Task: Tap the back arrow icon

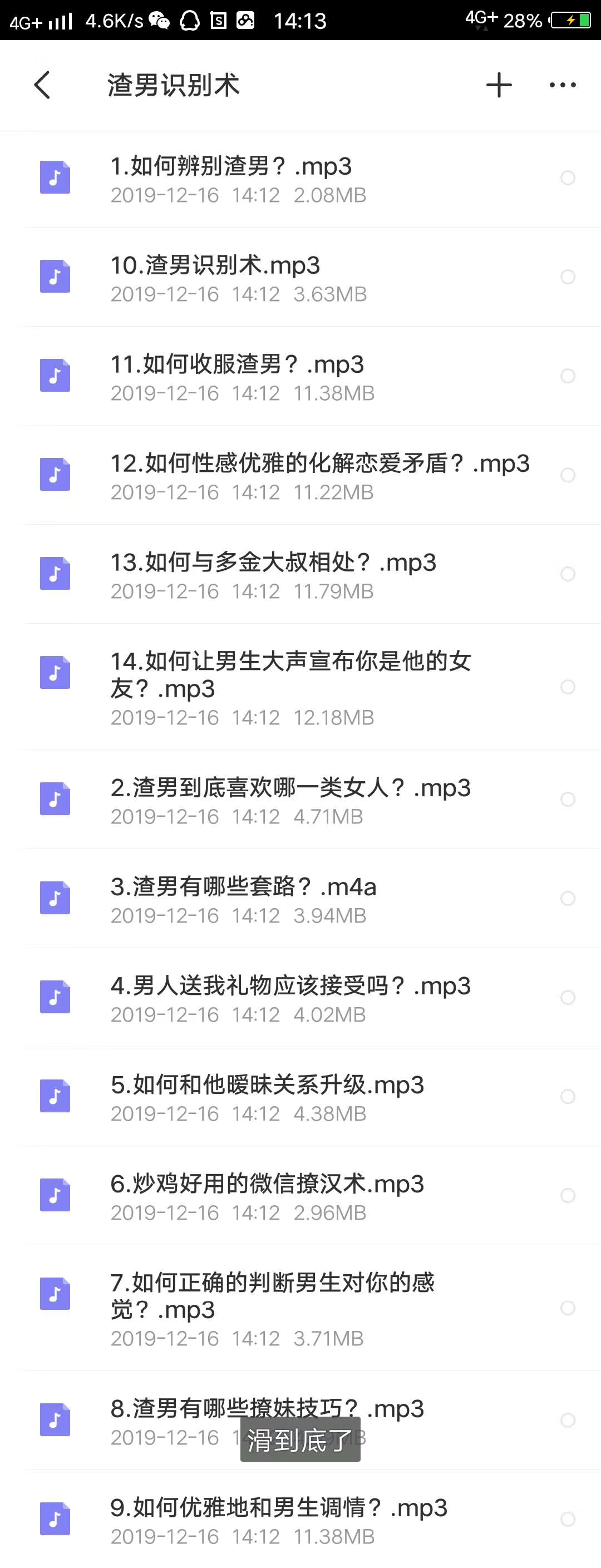Action: pos(41,85)
